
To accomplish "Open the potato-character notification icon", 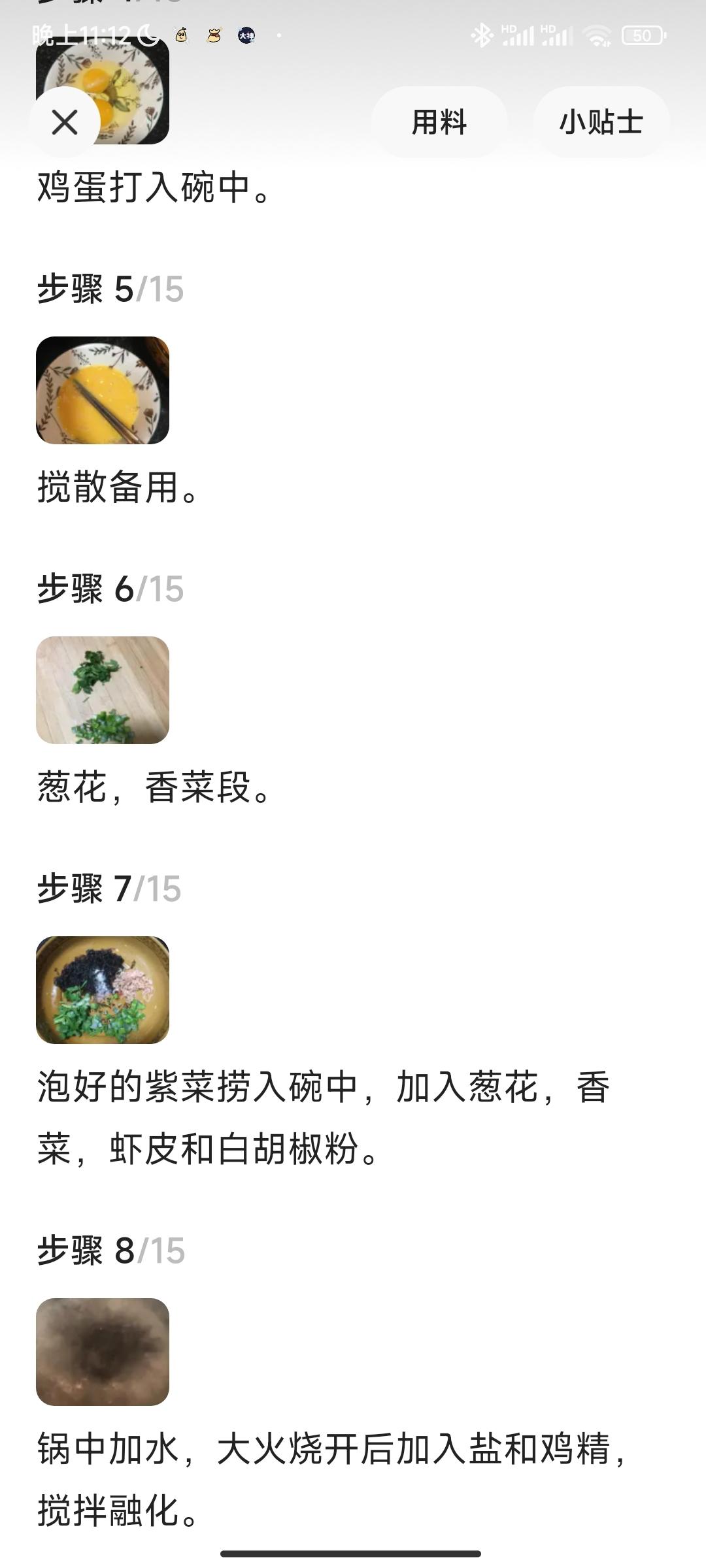I will click(x=181, y=36).
